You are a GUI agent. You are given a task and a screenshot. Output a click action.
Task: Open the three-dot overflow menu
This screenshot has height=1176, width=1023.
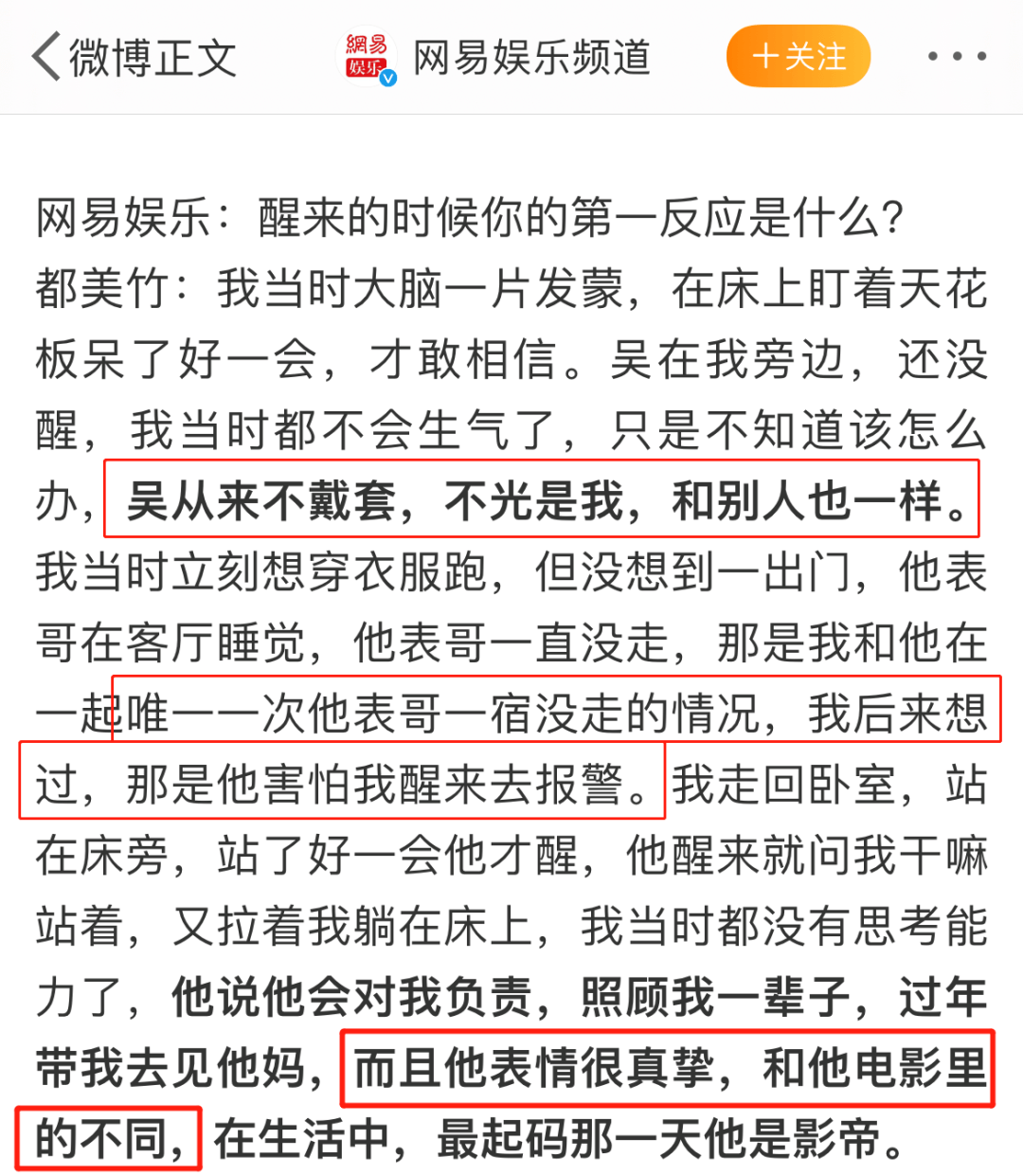point(957,57)
